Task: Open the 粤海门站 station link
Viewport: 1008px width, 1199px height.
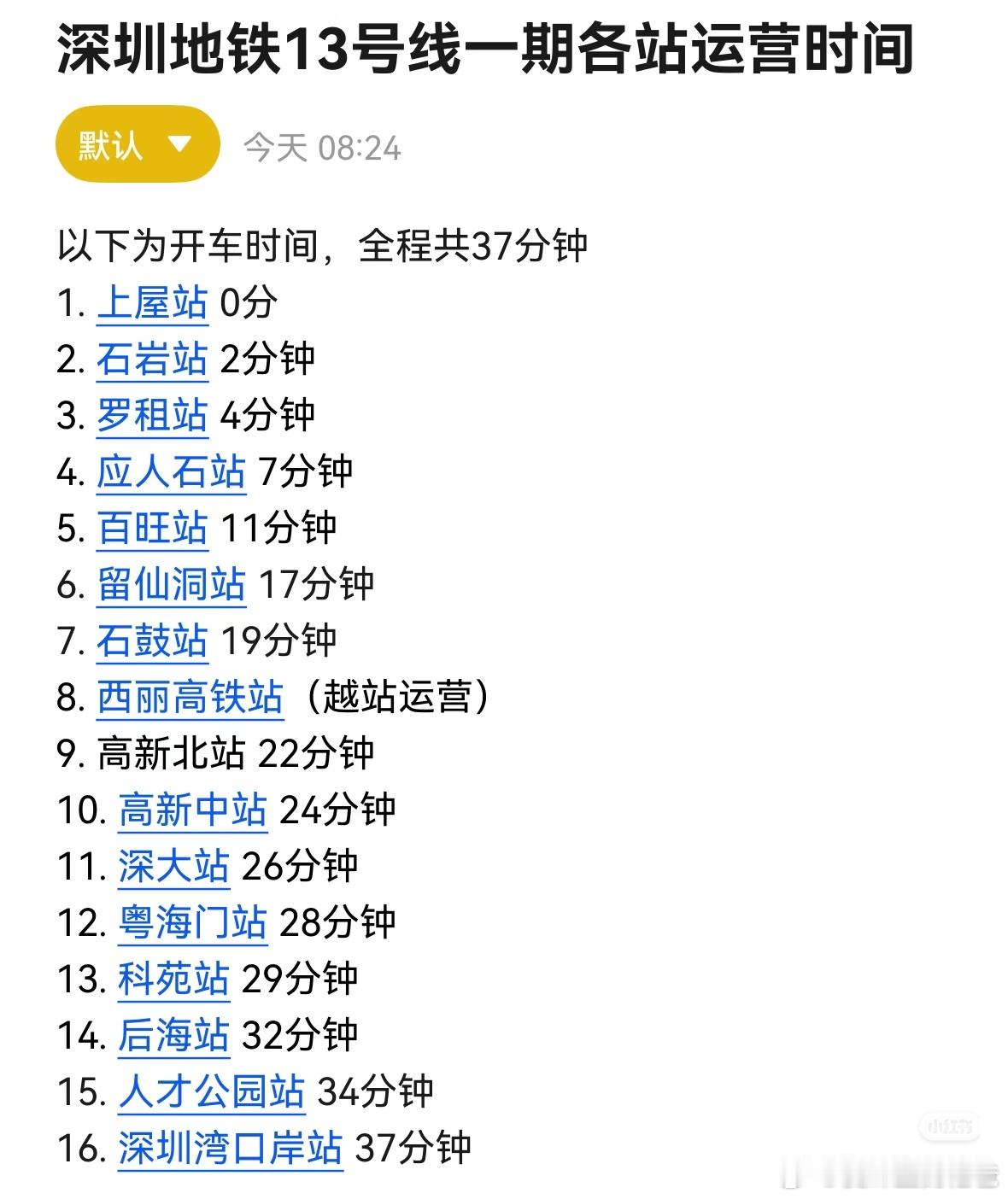Action: click(192, 923)
